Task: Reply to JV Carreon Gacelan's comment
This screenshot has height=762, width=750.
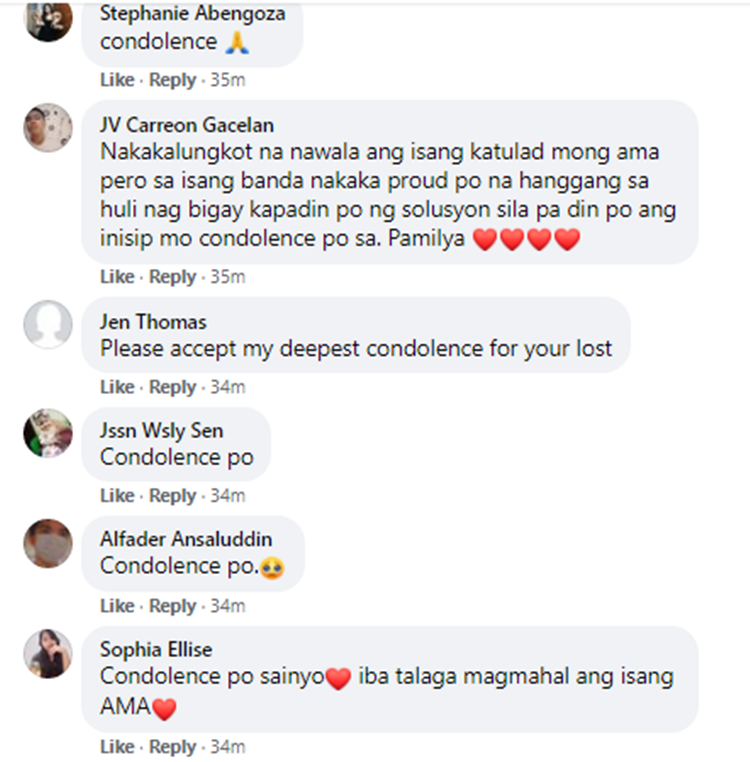Action: [x=172, y=276]
